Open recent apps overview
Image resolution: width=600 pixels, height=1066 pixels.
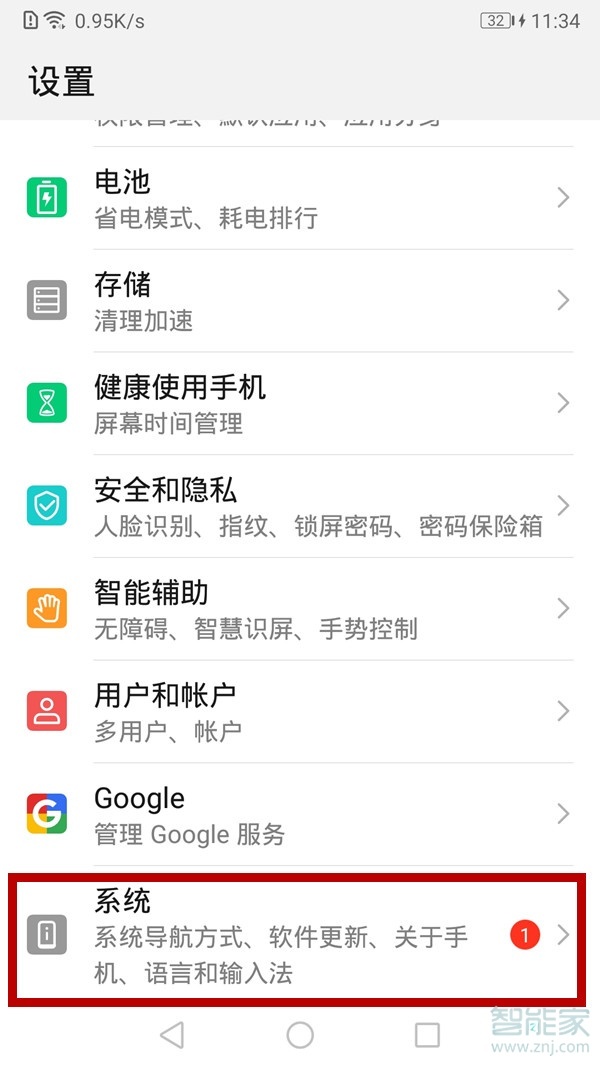[x=427, y=1035]
